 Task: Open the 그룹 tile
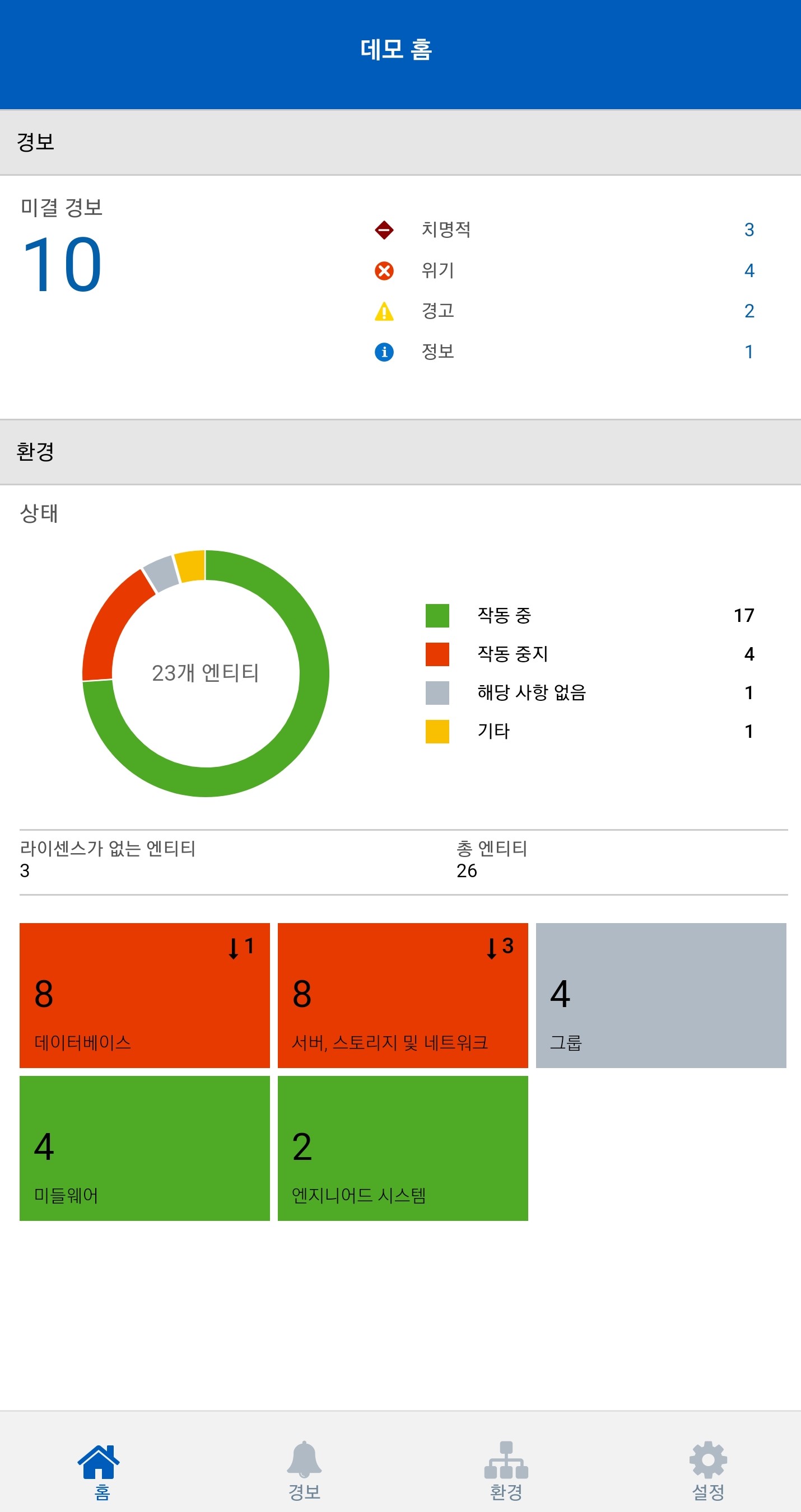660,995
